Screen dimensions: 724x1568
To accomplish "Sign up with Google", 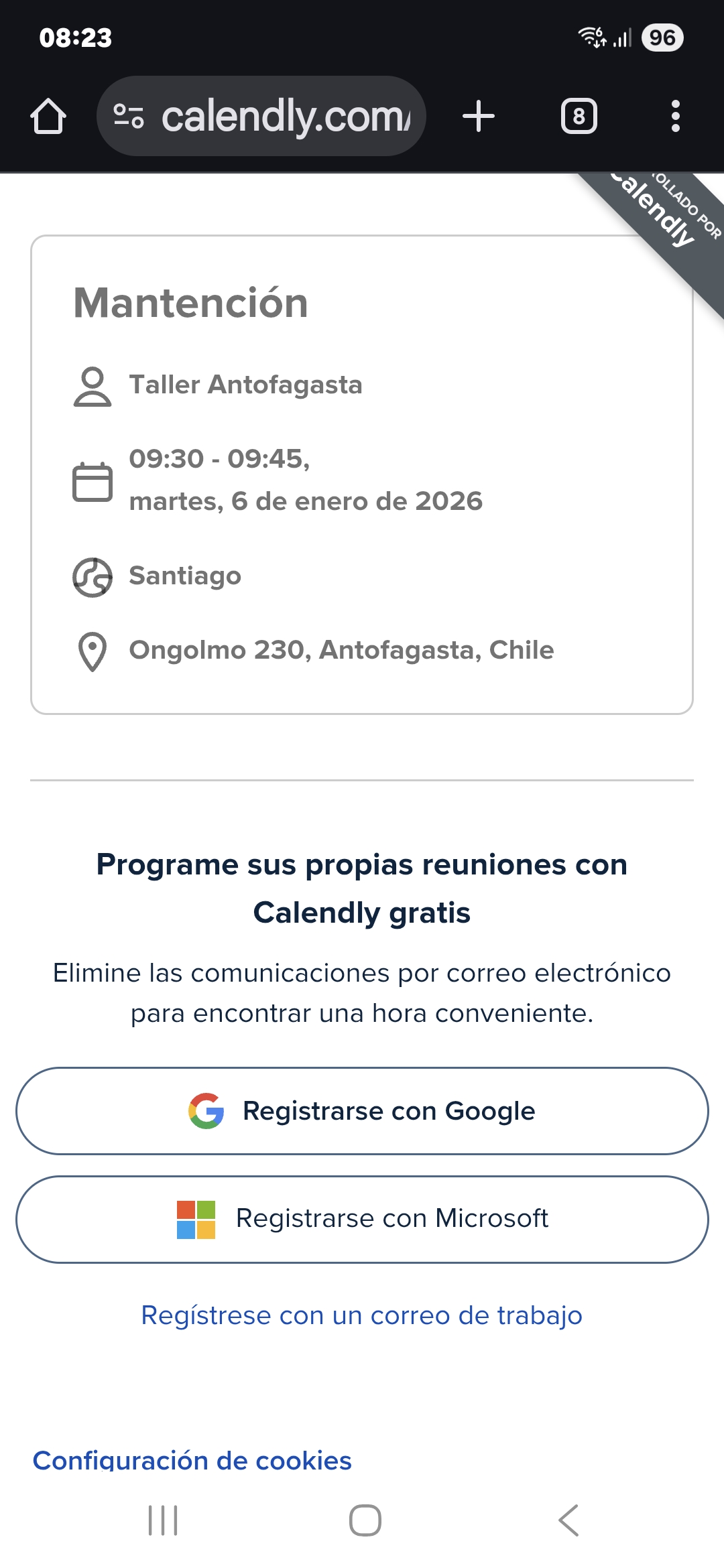I will pyautogui.click(x=362, y=1111).
